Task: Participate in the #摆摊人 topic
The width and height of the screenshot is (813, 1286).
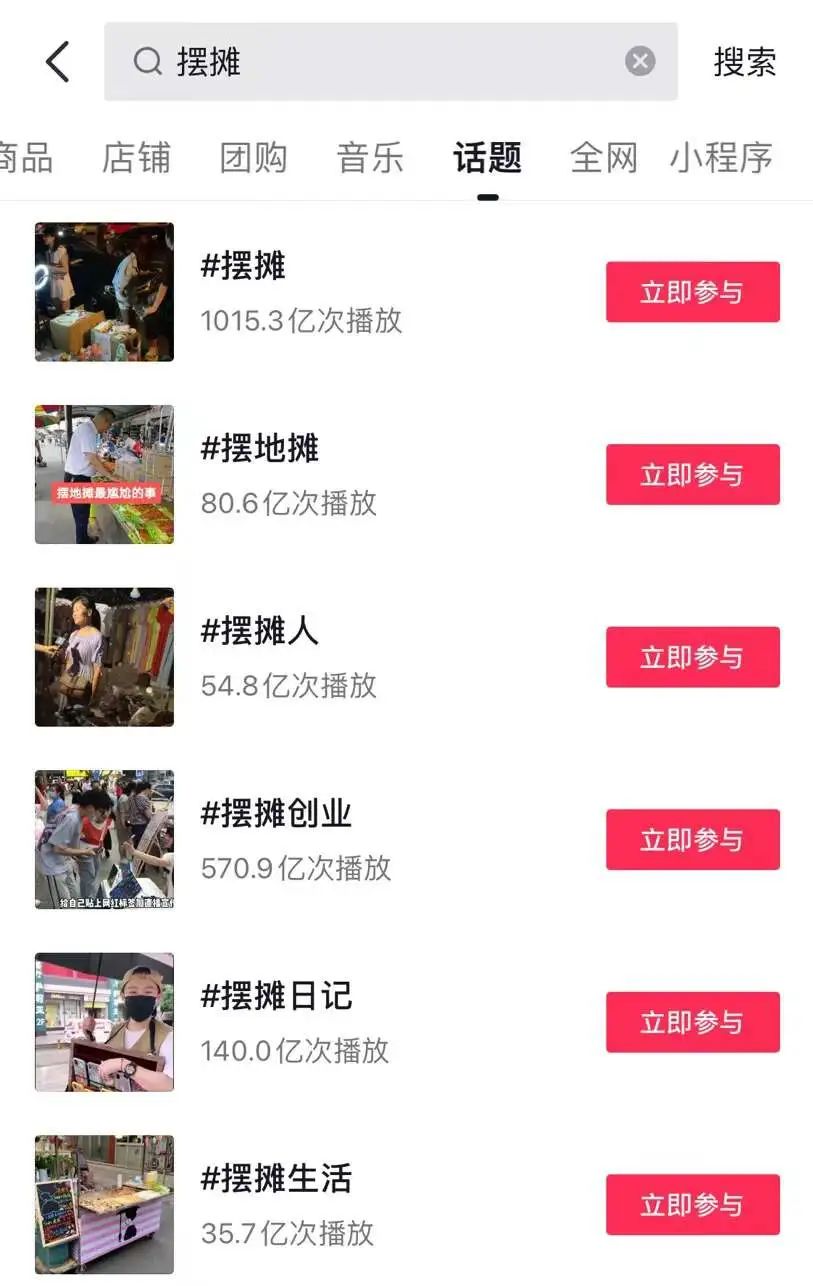Action: 692,657
